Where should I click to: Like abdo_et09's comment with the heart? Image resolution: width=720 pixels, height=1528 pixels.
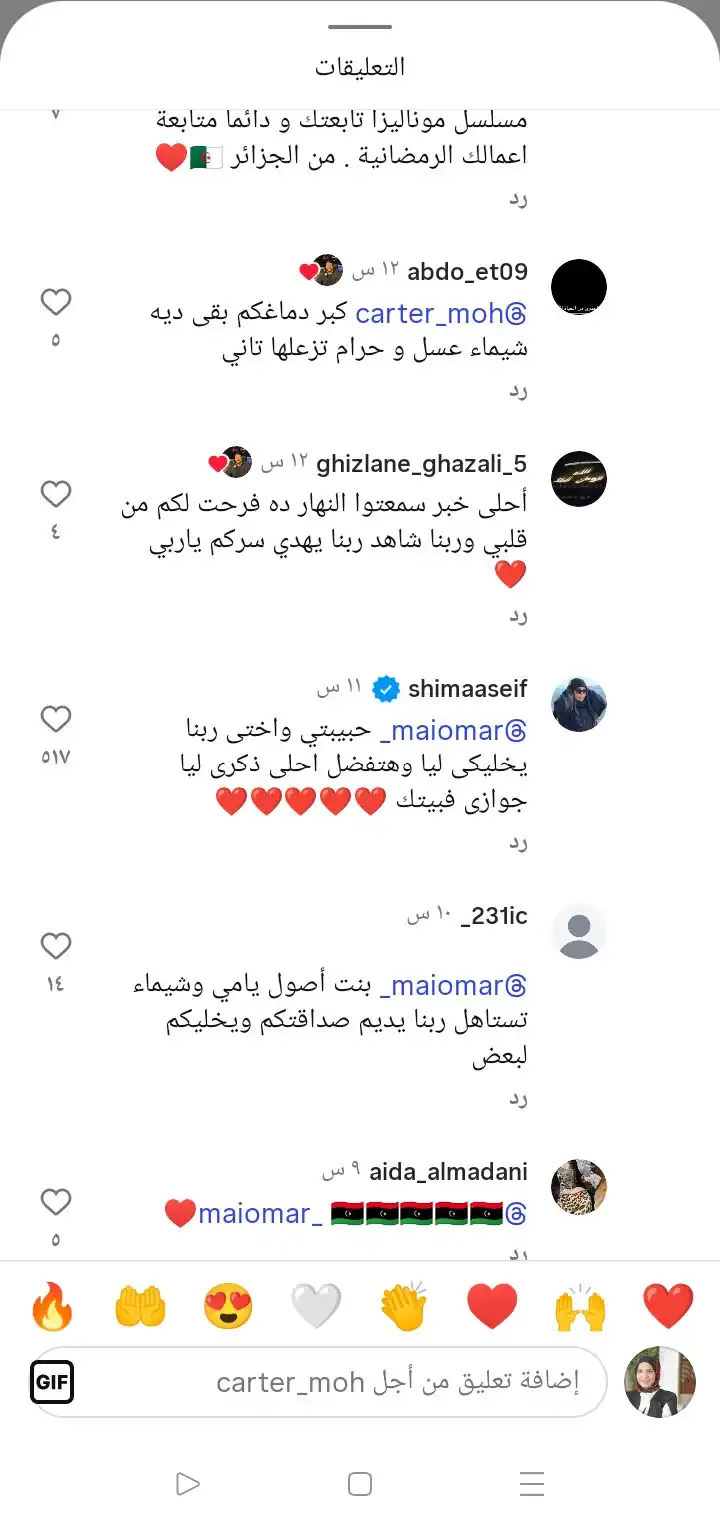click(x=55, y=301)
